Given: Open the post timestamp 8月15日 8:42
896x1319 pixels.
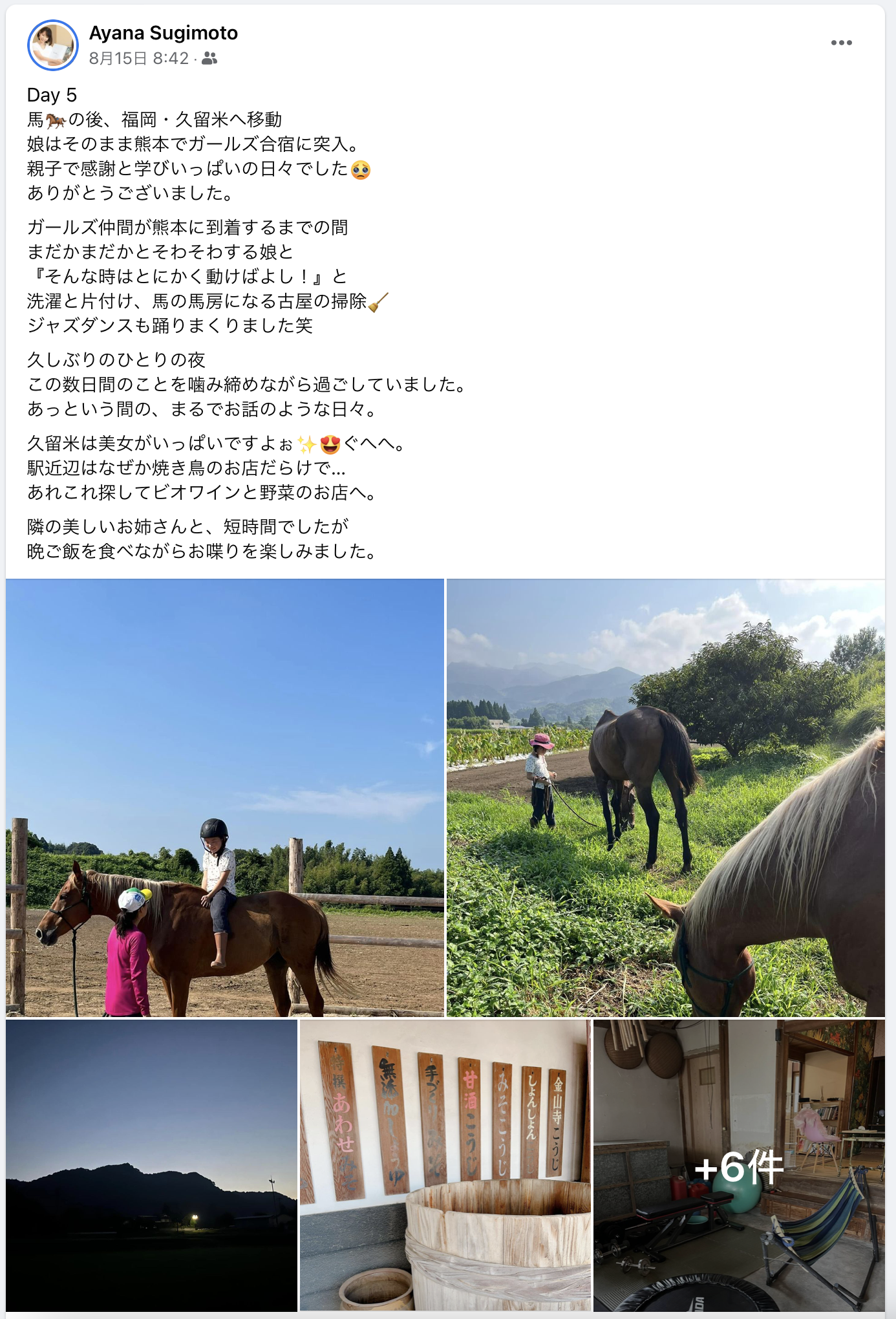Looking at the screenshot, I should 138,58.
